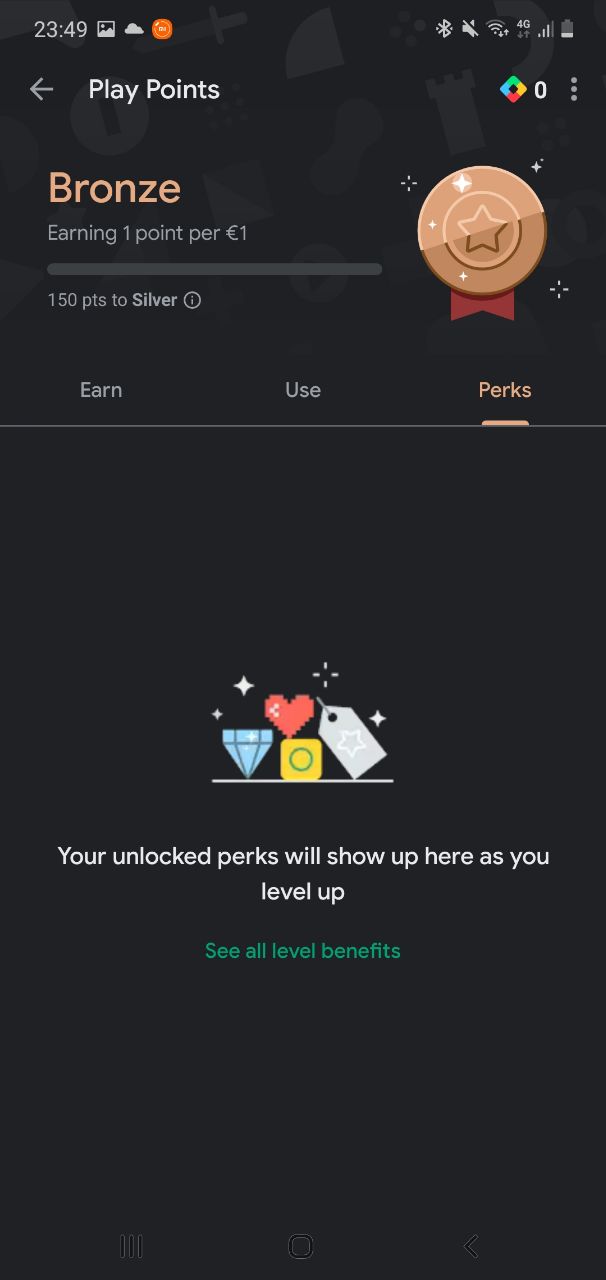Viewport: 606px width, 1280px height.
Task: Open the three-dot overflow menu
Action: [573, 90]
